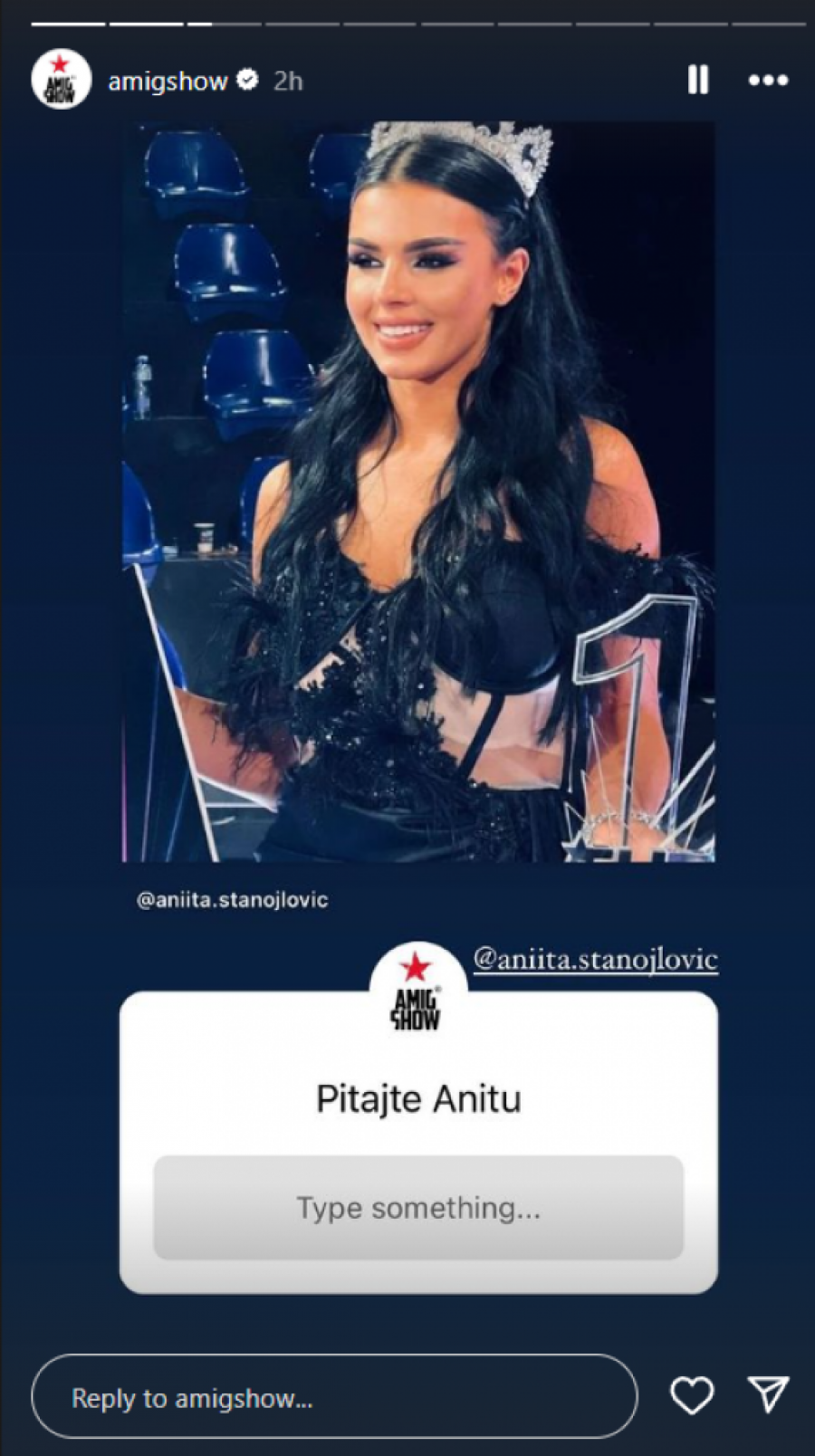The height and width of the screenshot is (1456, 815).
Task: View the amigshow username profile
Action: point(168,81)
